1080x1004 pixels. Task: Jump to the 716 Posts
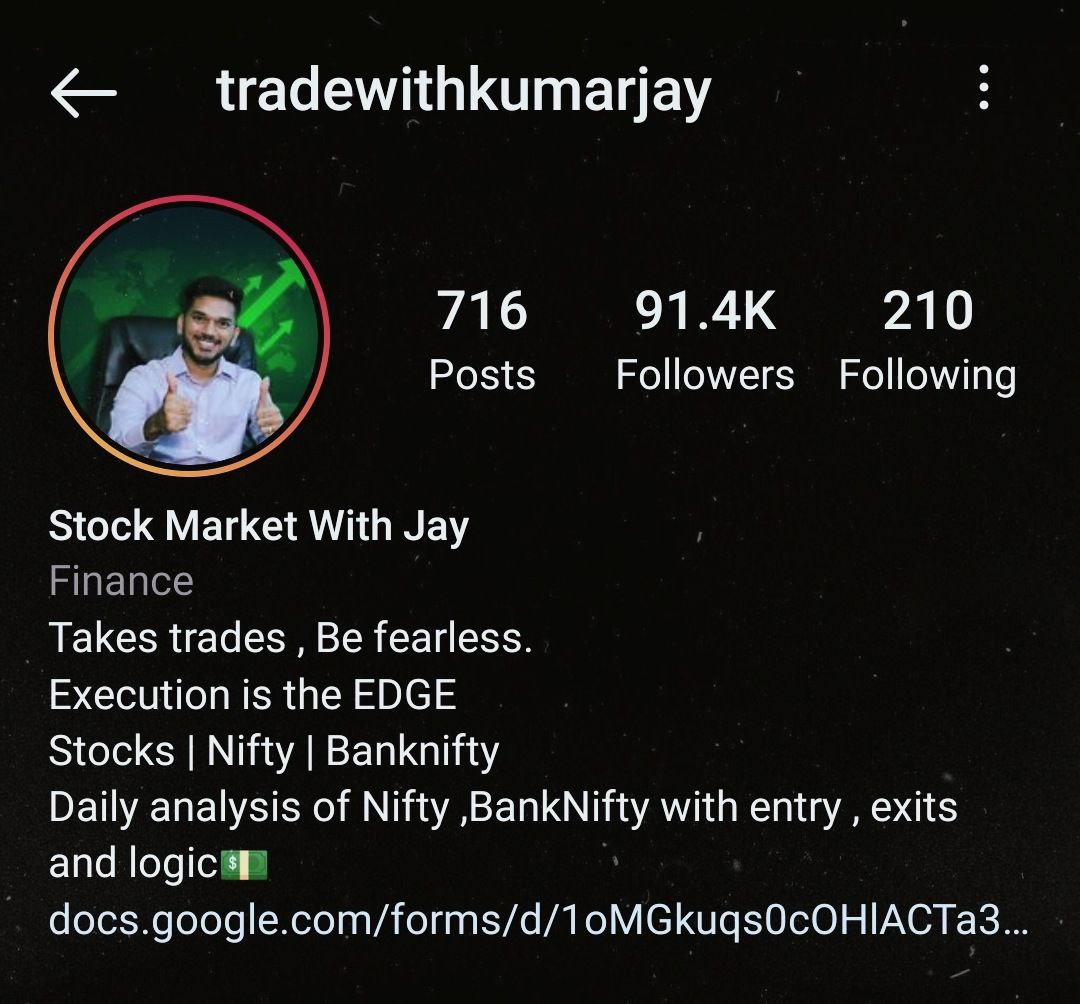482,340
